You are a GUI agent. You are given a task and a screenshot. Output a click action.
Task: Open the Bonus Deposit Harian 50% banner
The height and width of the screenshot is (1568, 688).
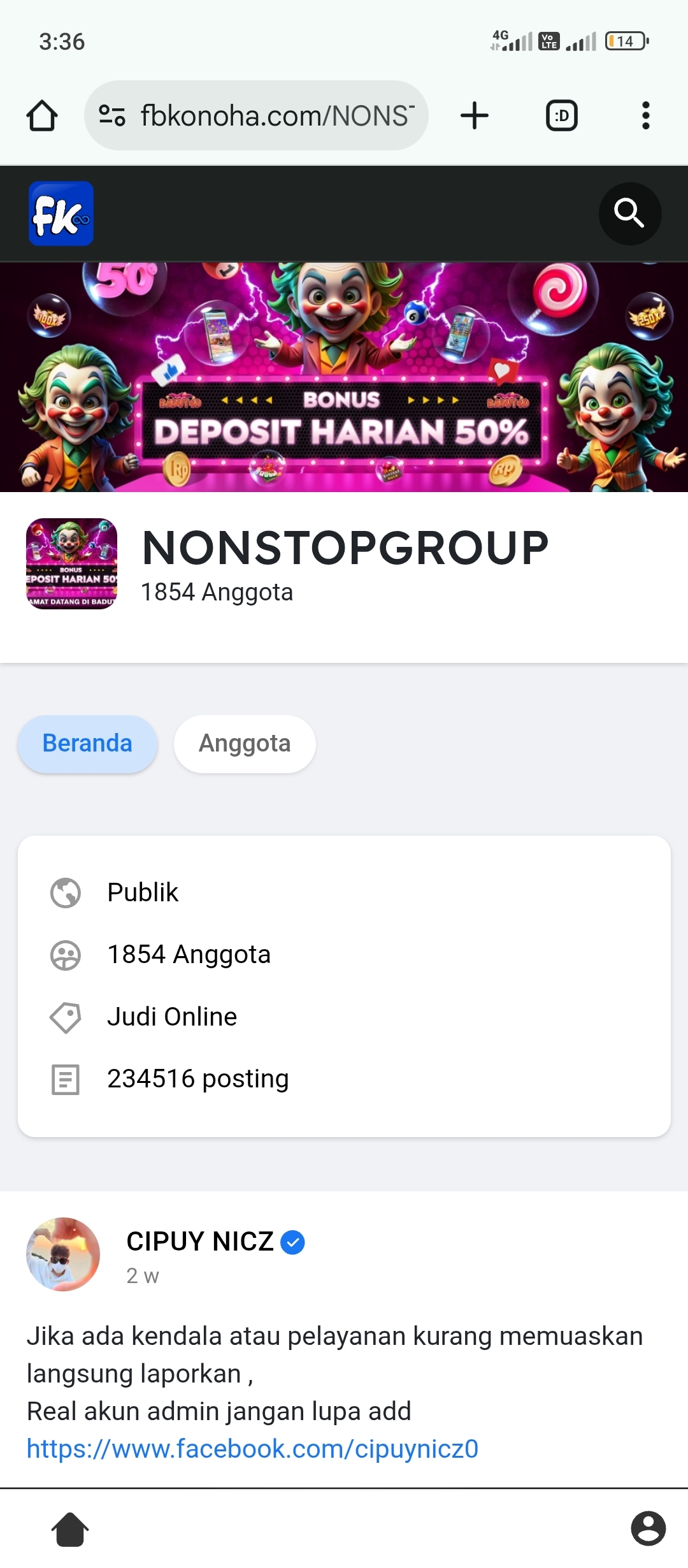[x=344, y=377]
